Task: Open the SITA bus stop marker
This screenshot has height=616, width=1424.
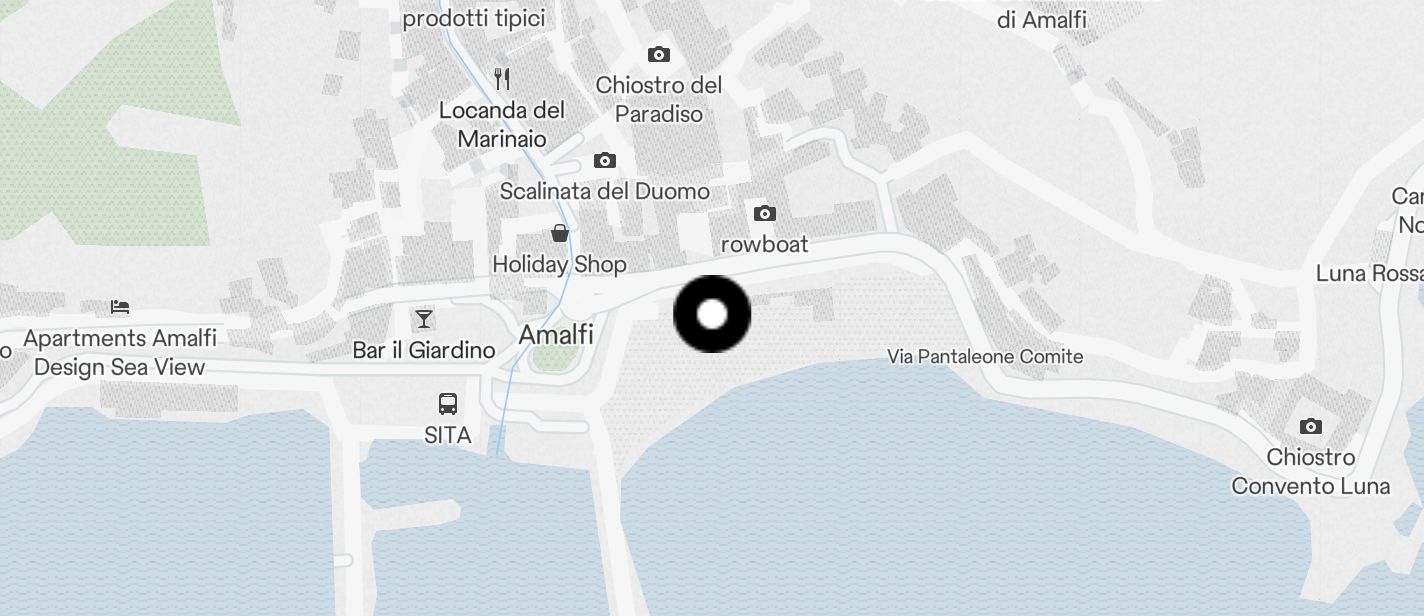Action: tap(448, 405)
